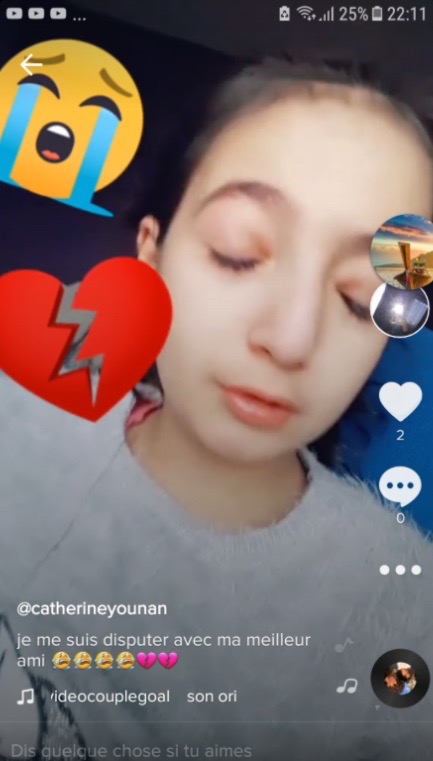The image size is (433, 761).
Task: Like the video with the heart icon
Action: click(x=400, y=401)
